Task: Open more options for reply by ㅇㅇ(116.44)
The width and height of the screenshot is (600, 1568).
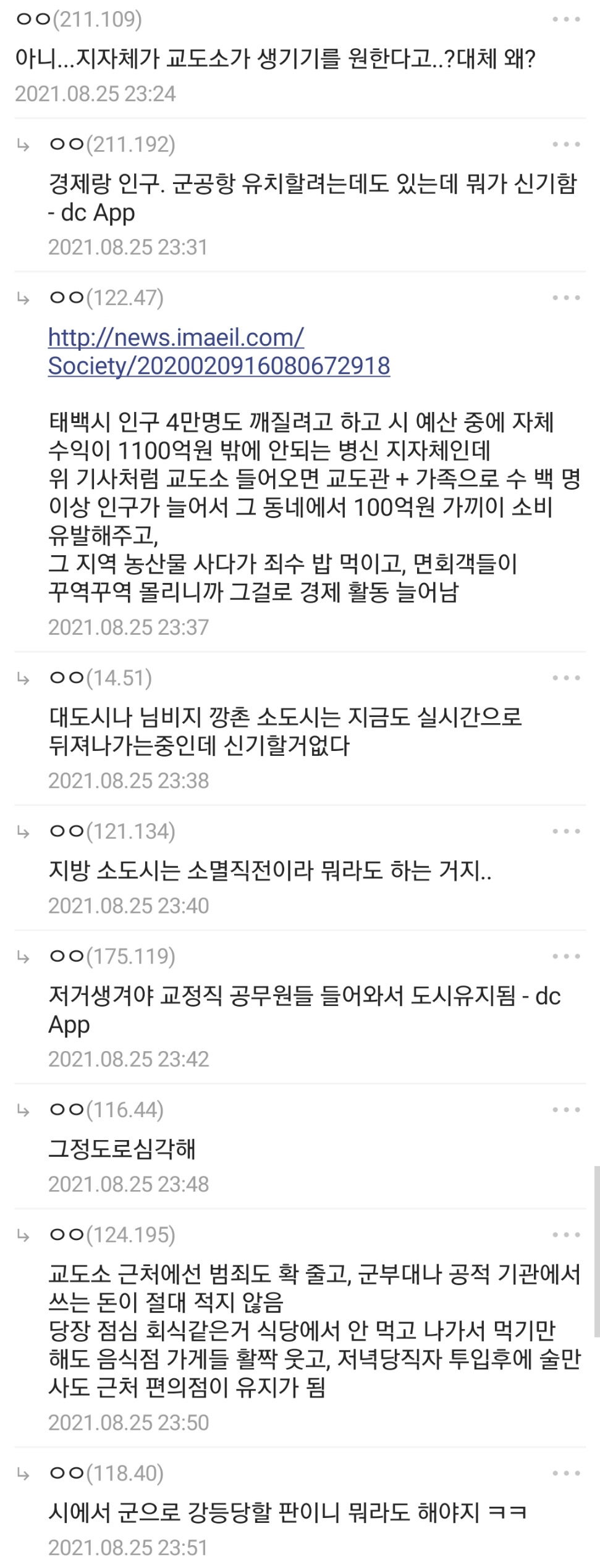Action: (566, 1110)
